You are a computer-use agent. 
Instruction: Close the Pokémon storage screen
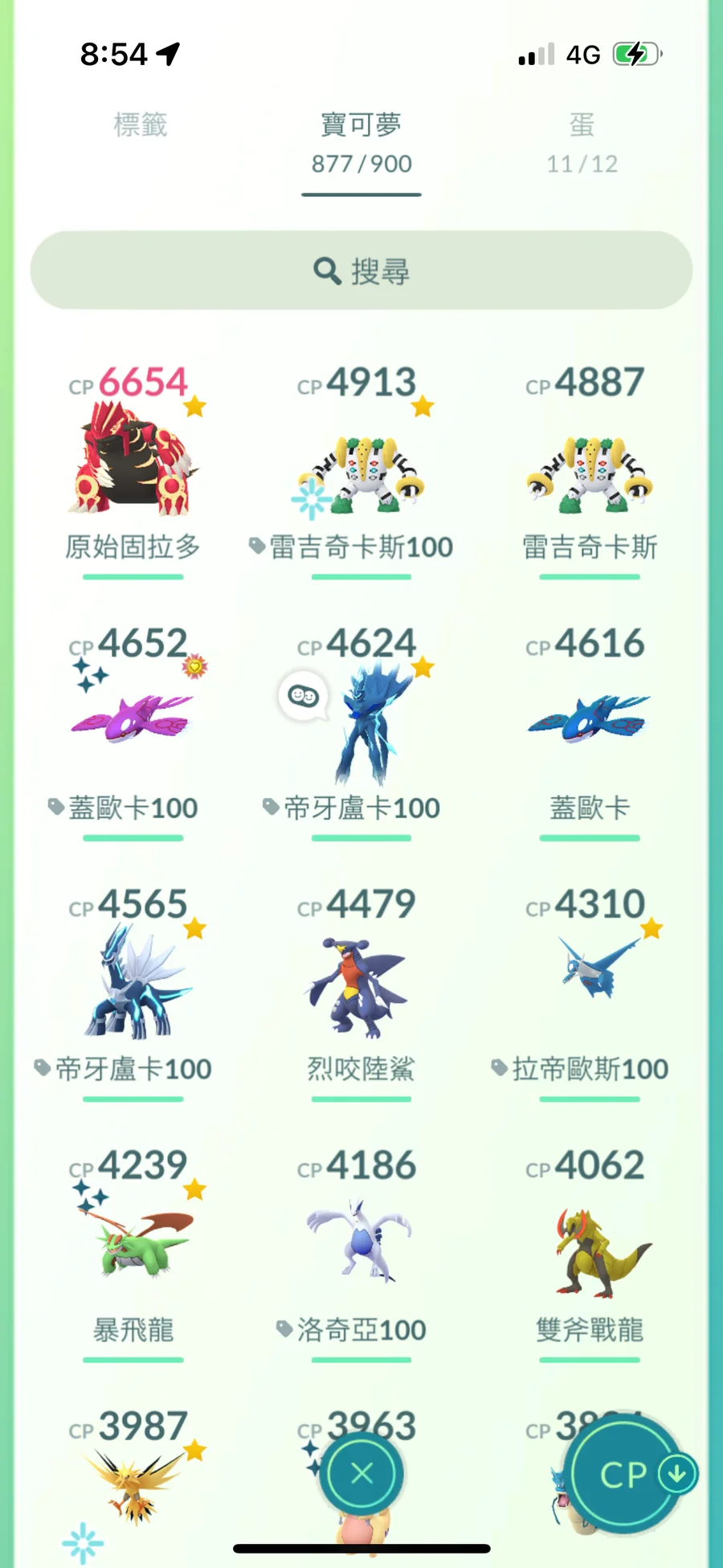tap(361, 1473)
